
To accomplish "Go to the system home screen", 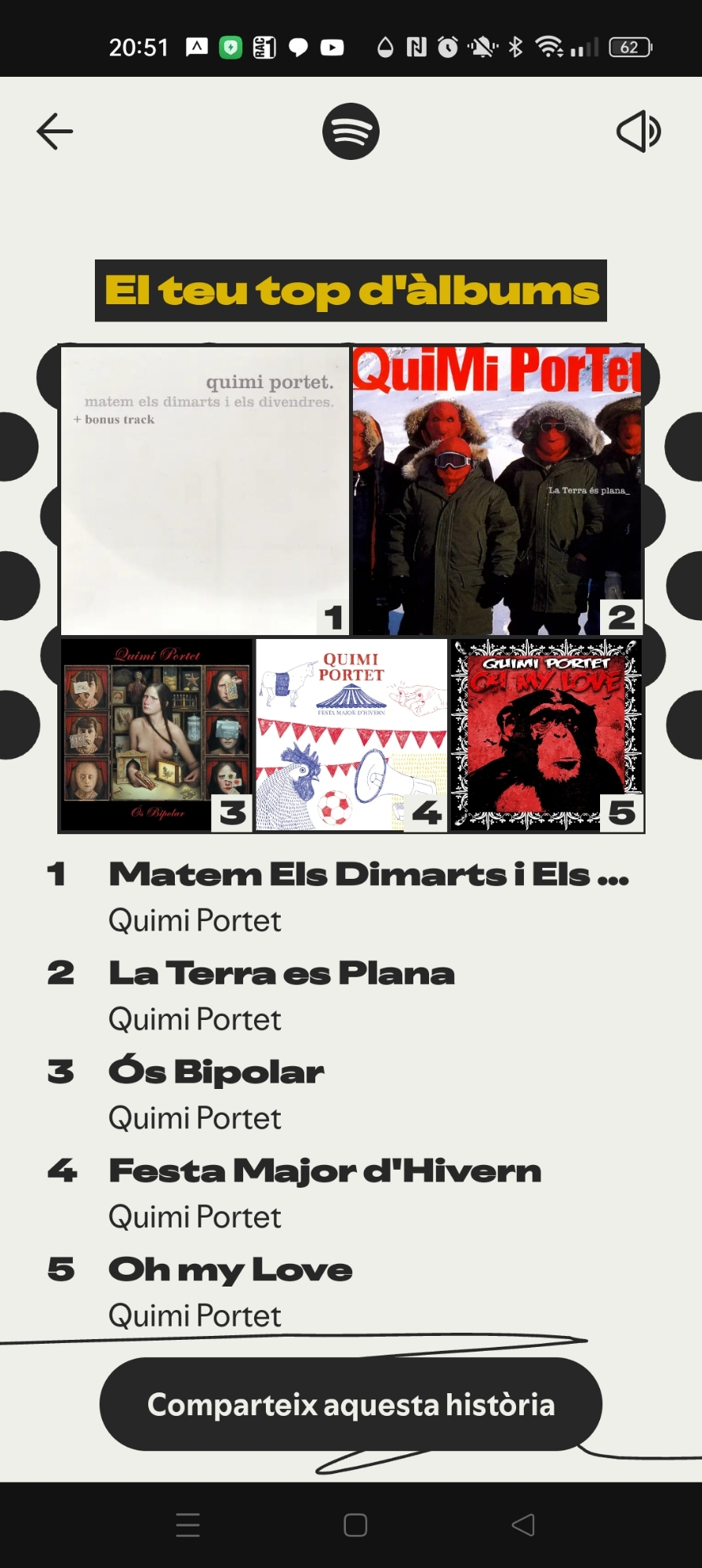I will 355,1525.
